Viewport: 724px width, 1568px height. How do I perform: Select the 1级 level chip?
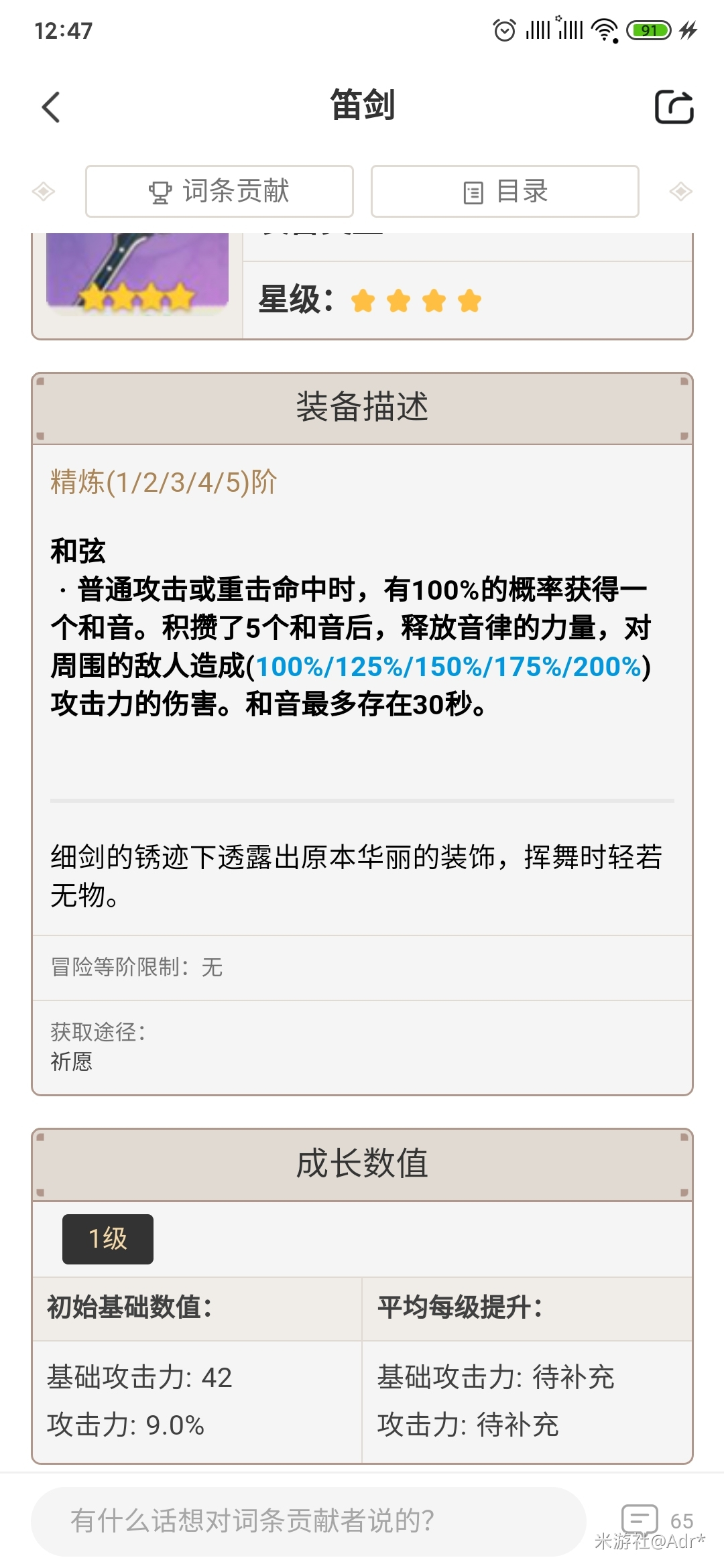point(108,1239)
